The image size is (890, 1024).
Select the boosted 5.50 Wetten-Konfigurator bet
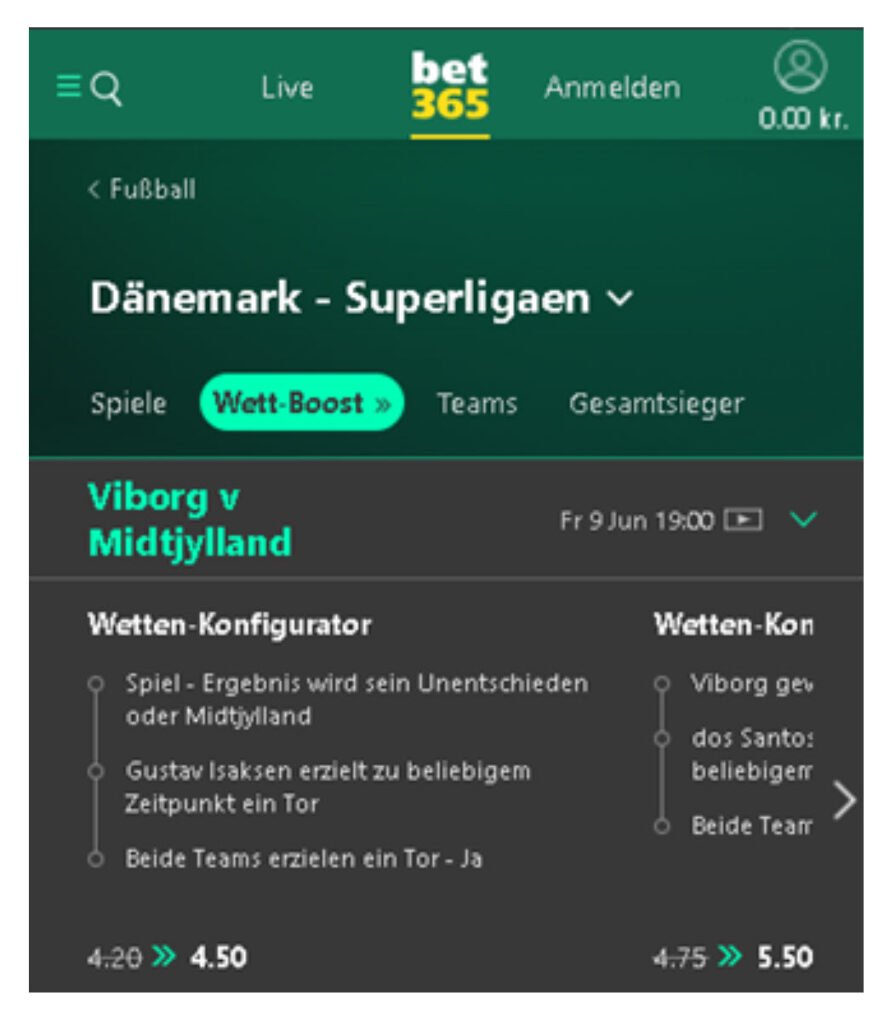(x=784, y=957)
